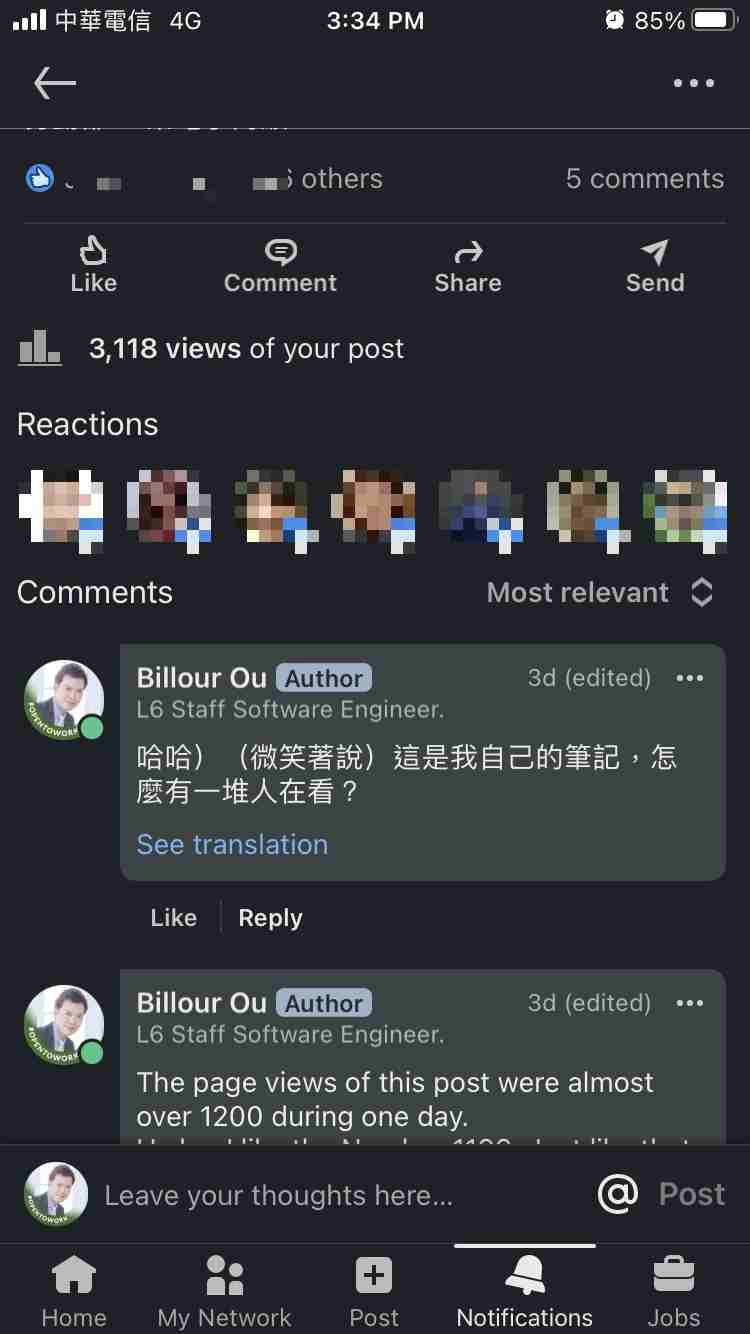Switch to the Jobs tab
The image size is (750, 1334).
(x=673, y=1290)
